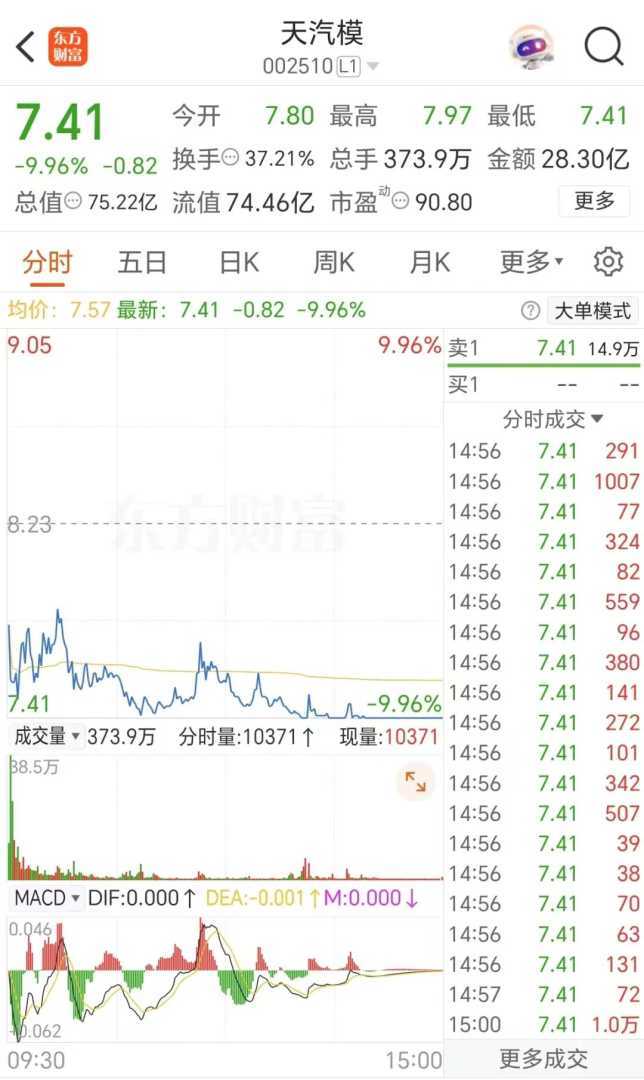The height and width of the screenshot is (1080, 644).
Task: Open the stock search magnifier
Action: (603, 46)
